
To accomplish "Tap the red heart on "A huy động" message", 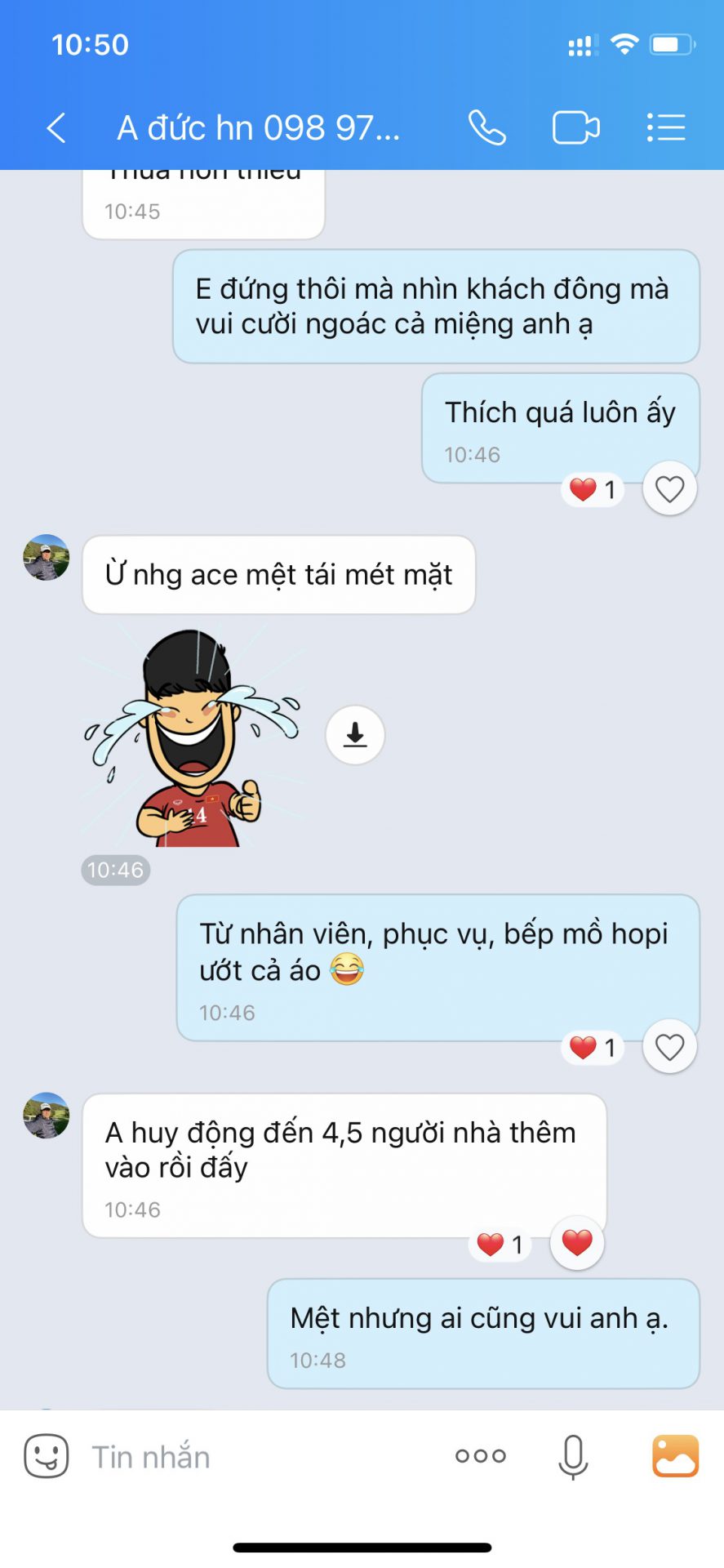I will (x=577, y=1243).
